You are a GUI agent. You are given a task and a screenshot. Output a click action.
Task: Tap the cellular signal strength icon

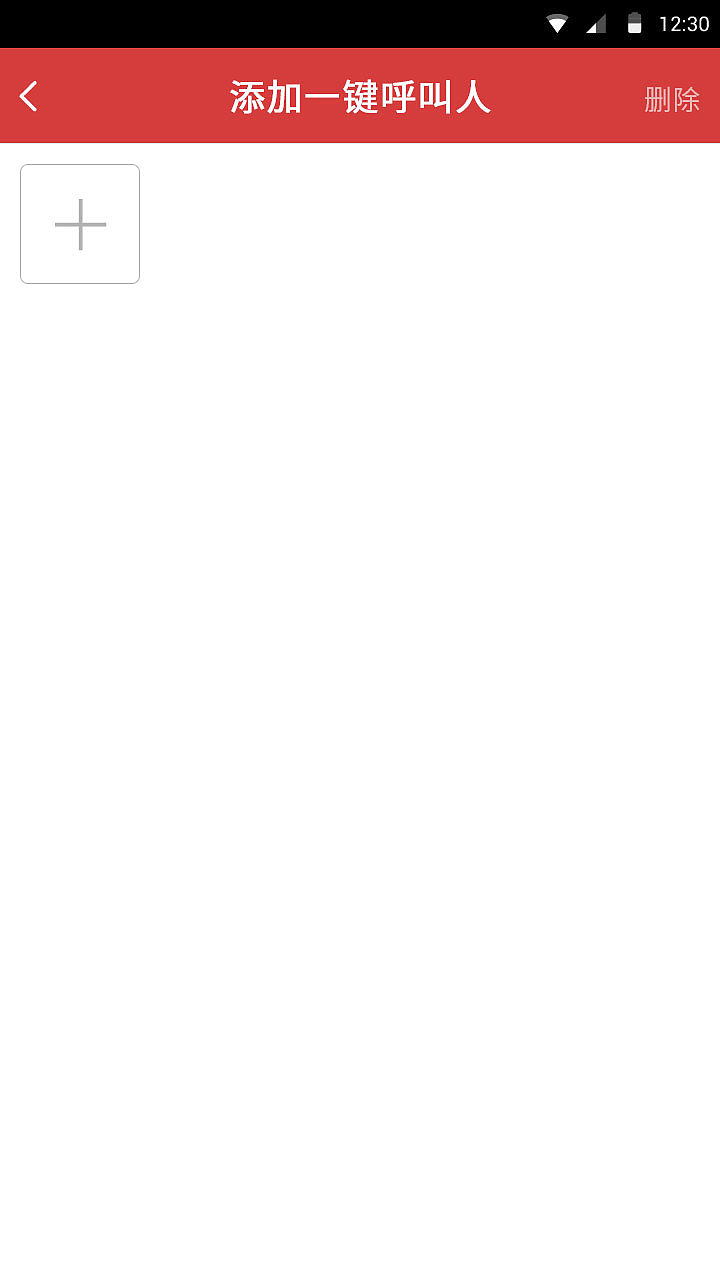(597, 22)
